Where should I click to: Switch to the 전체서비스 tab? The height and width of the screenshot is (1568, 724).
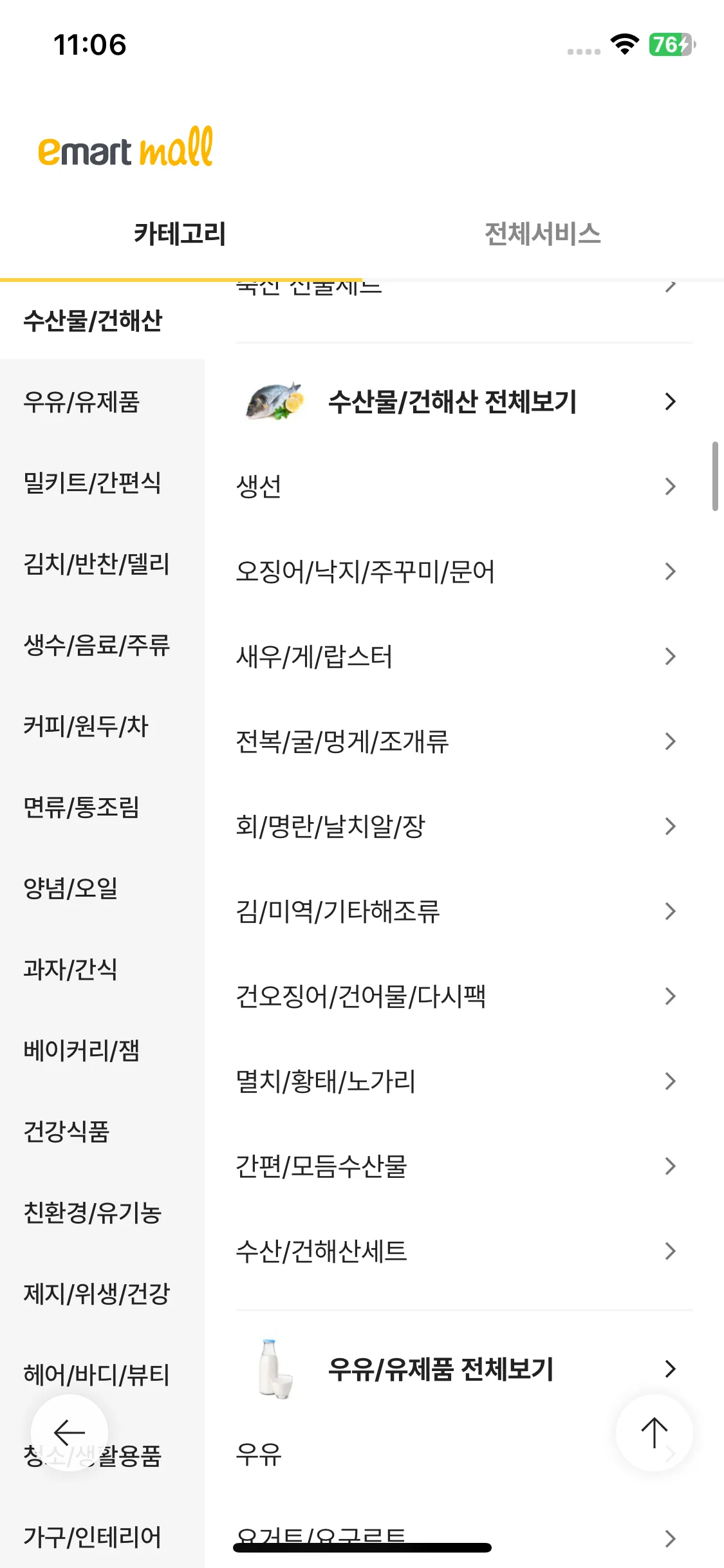[543, 234]
